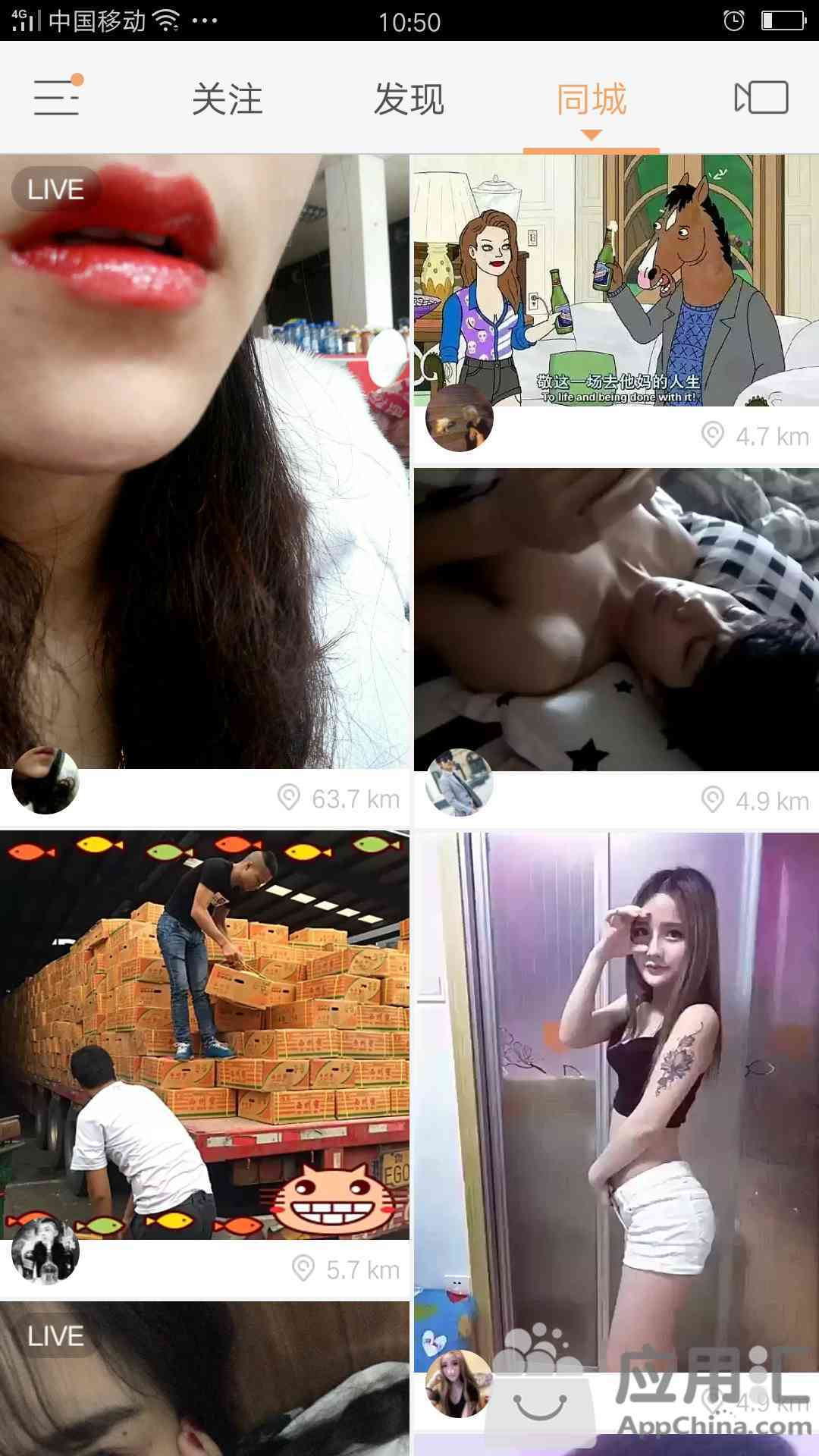Open the video camera recording icon
The height and width of the screenshot is (1456, 819).
(x=761, y=98)
